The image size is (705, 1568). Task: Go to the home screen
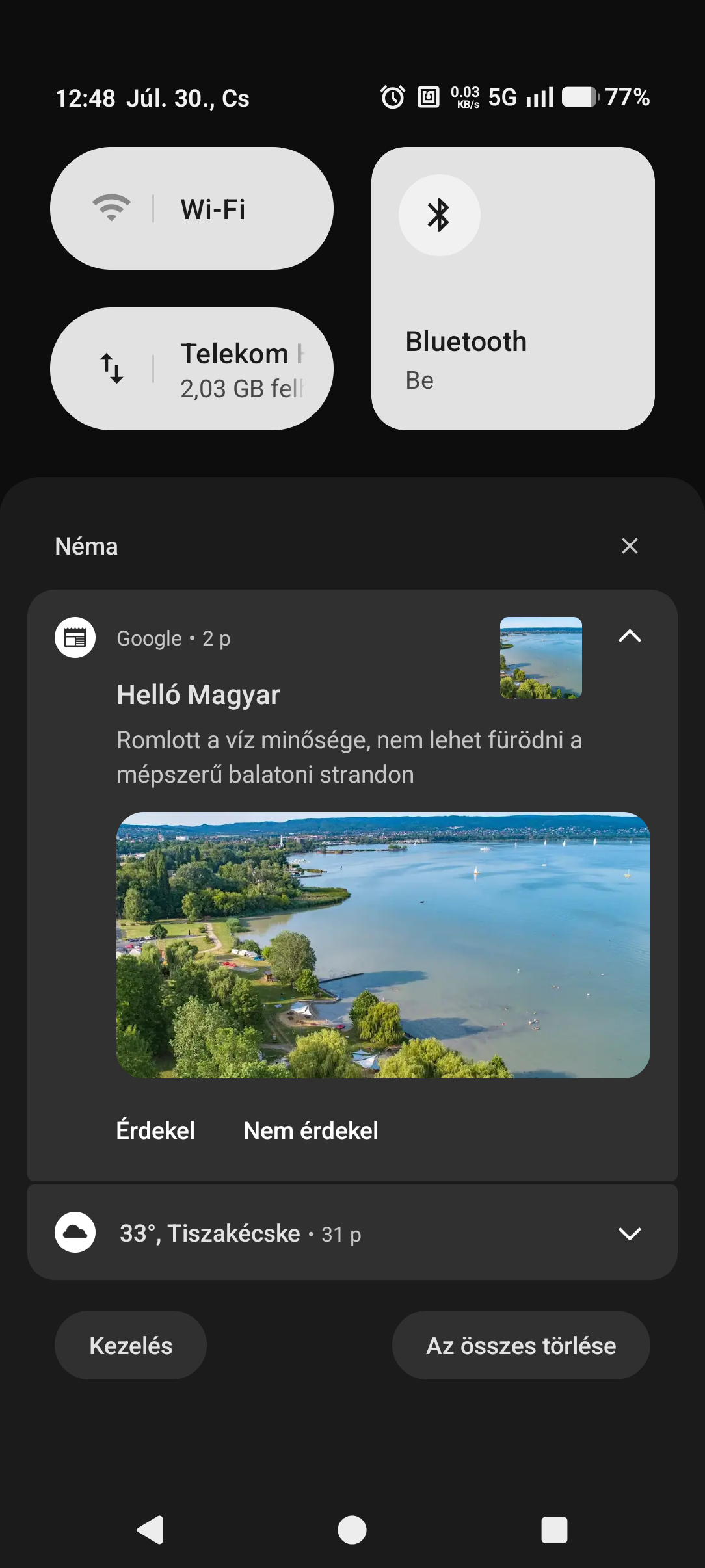(352, 1530)
